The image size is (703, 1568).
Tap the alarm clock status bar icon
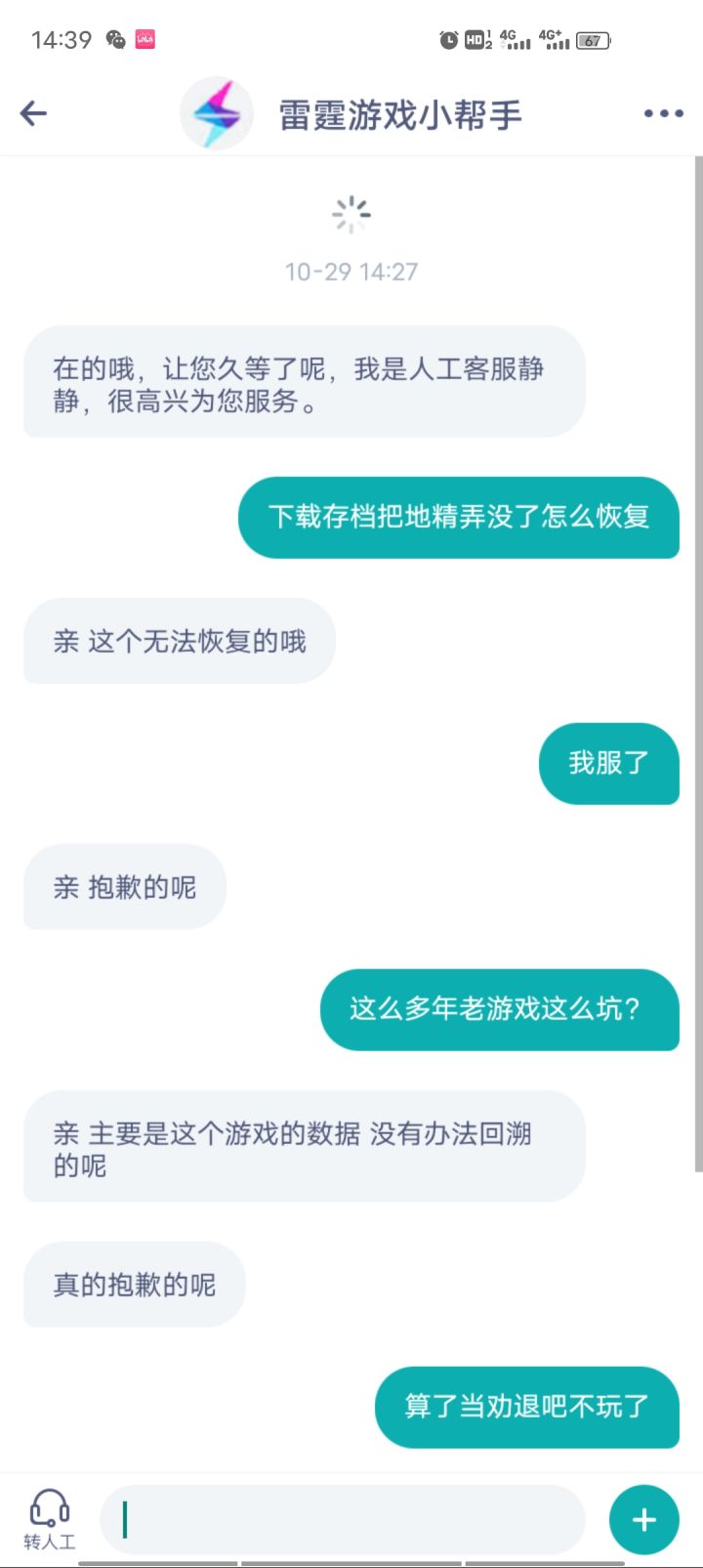(x=448, y=39)
